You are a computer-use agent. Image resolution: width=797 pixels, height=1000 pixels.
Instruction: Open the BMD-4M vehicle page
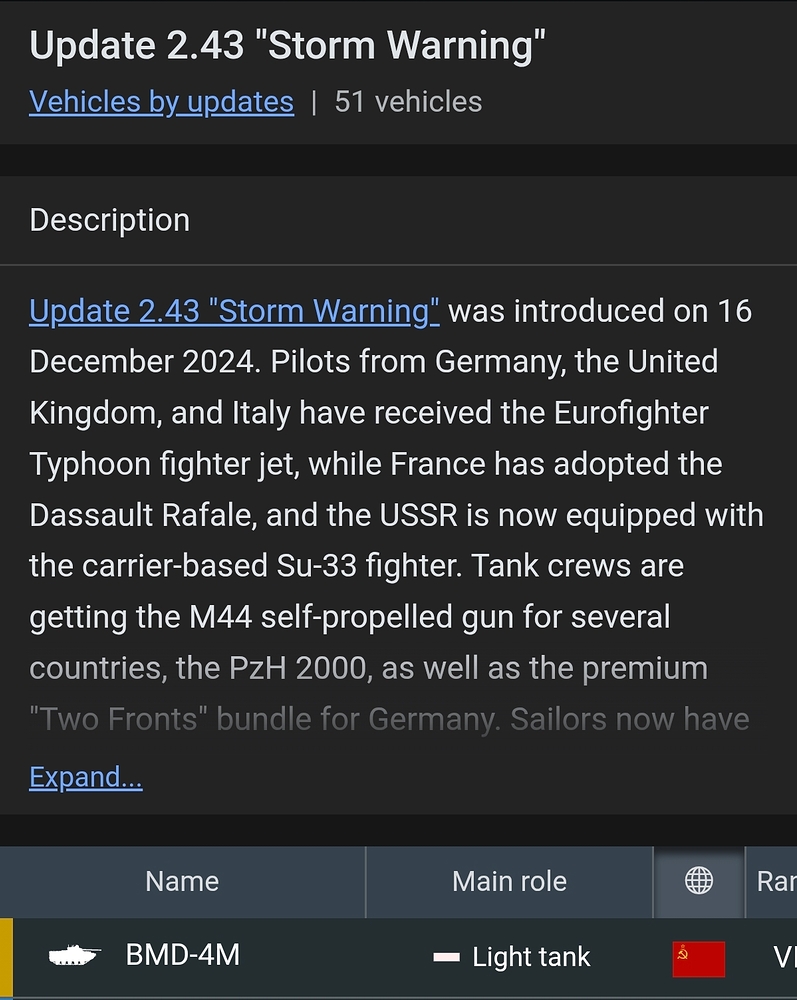click(181, 956)
